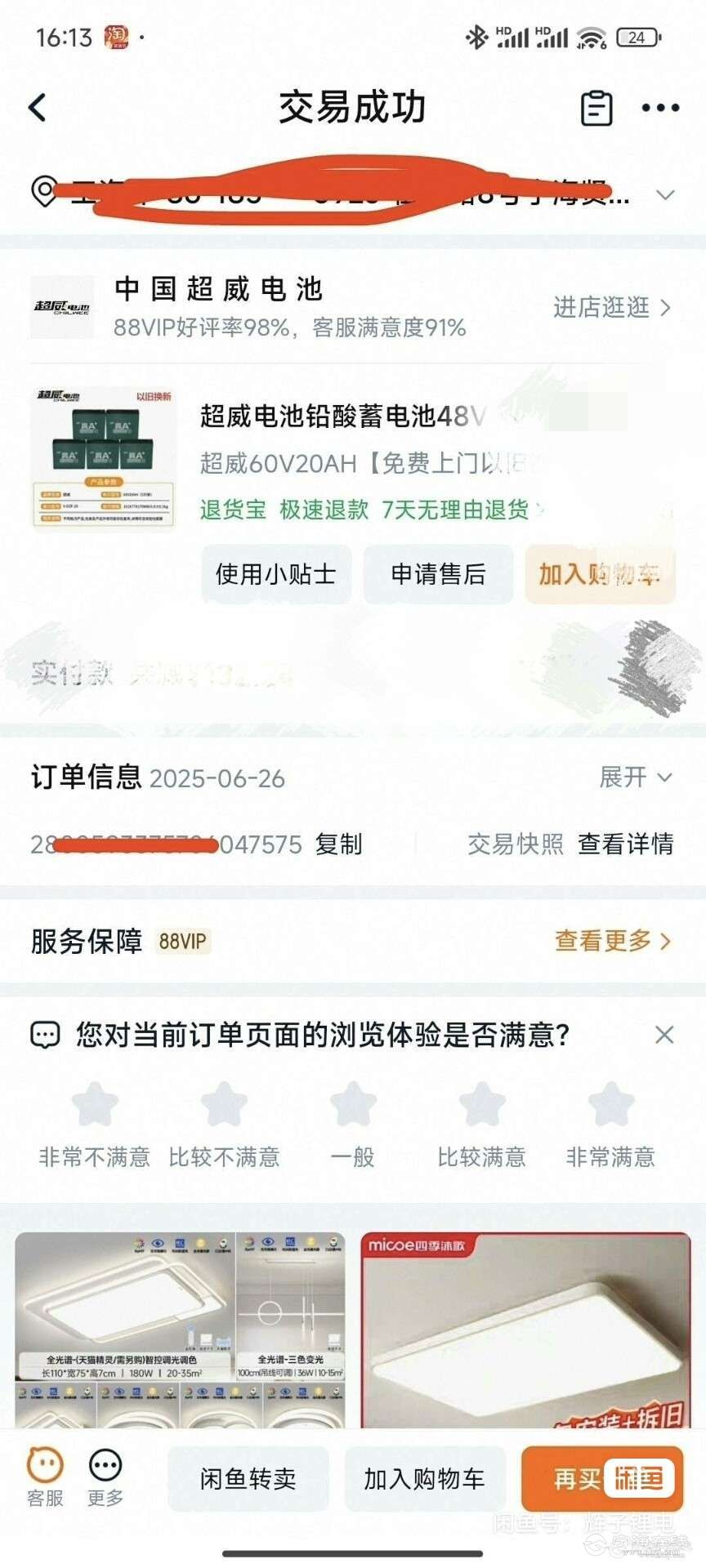Rate the page as 非常满意
Image resolution: width=706 pixels, height=1568 pixels.
coord(610,1106)
